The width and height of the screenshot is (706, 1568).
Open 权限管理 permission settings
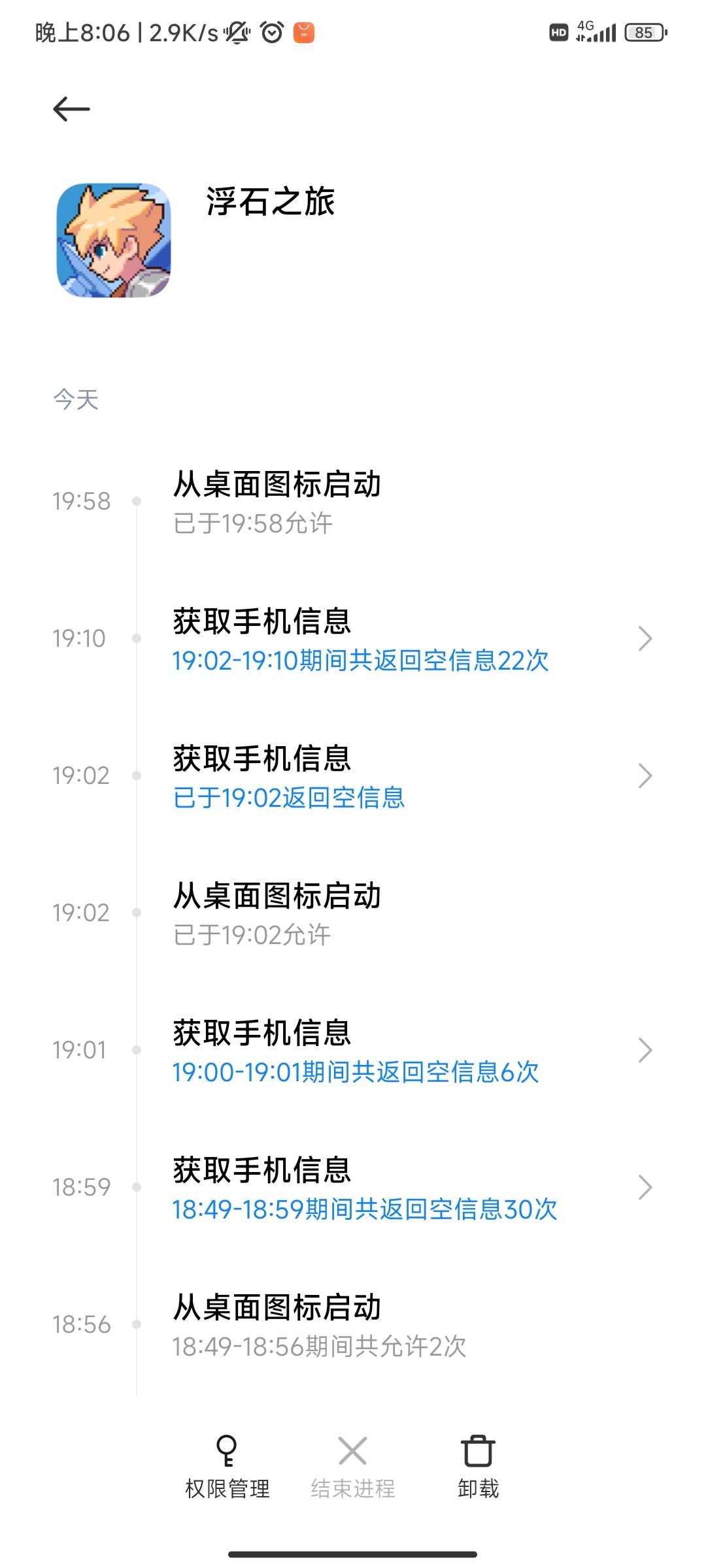(227, 1467)
